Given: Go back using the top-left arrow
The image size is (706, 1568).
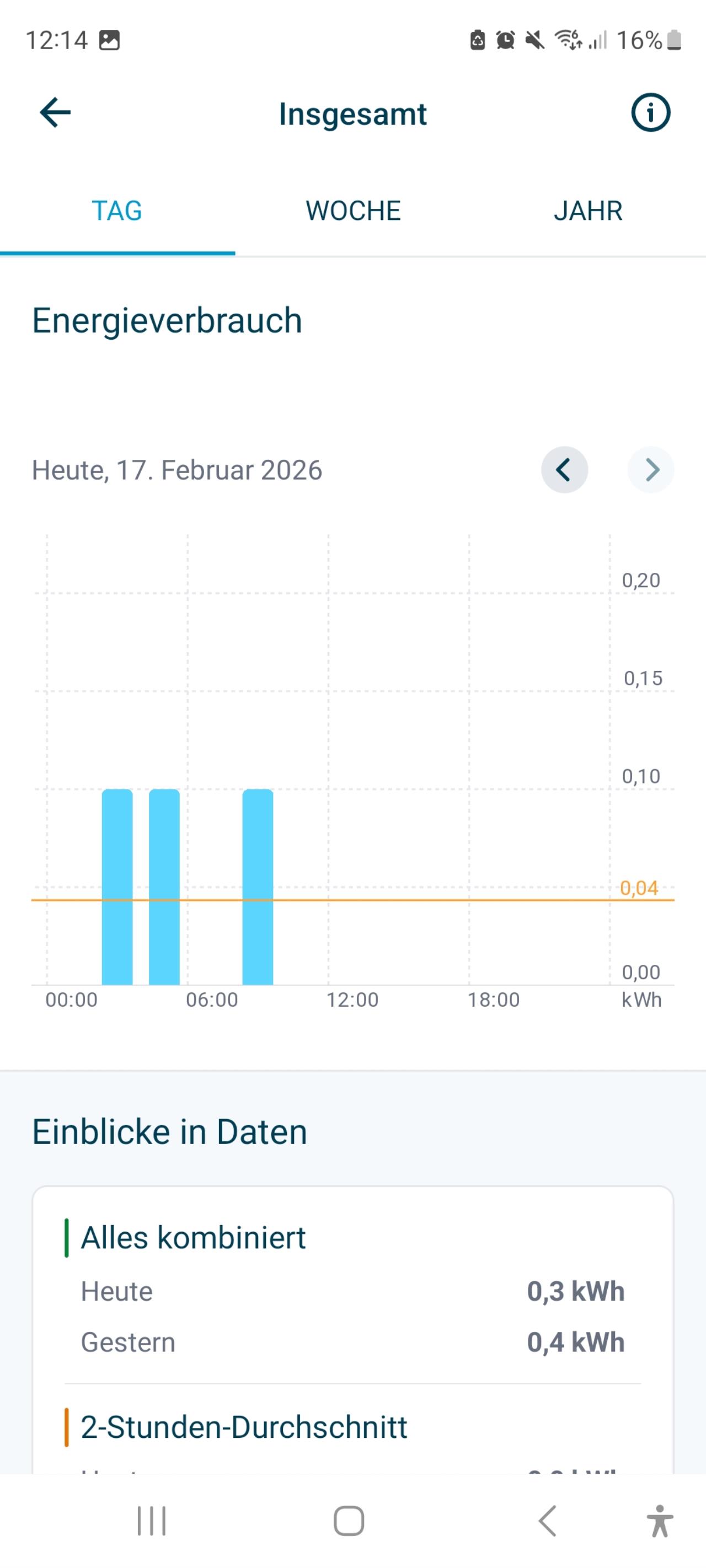Looking at the screenshot, I should tap(55, 113).
